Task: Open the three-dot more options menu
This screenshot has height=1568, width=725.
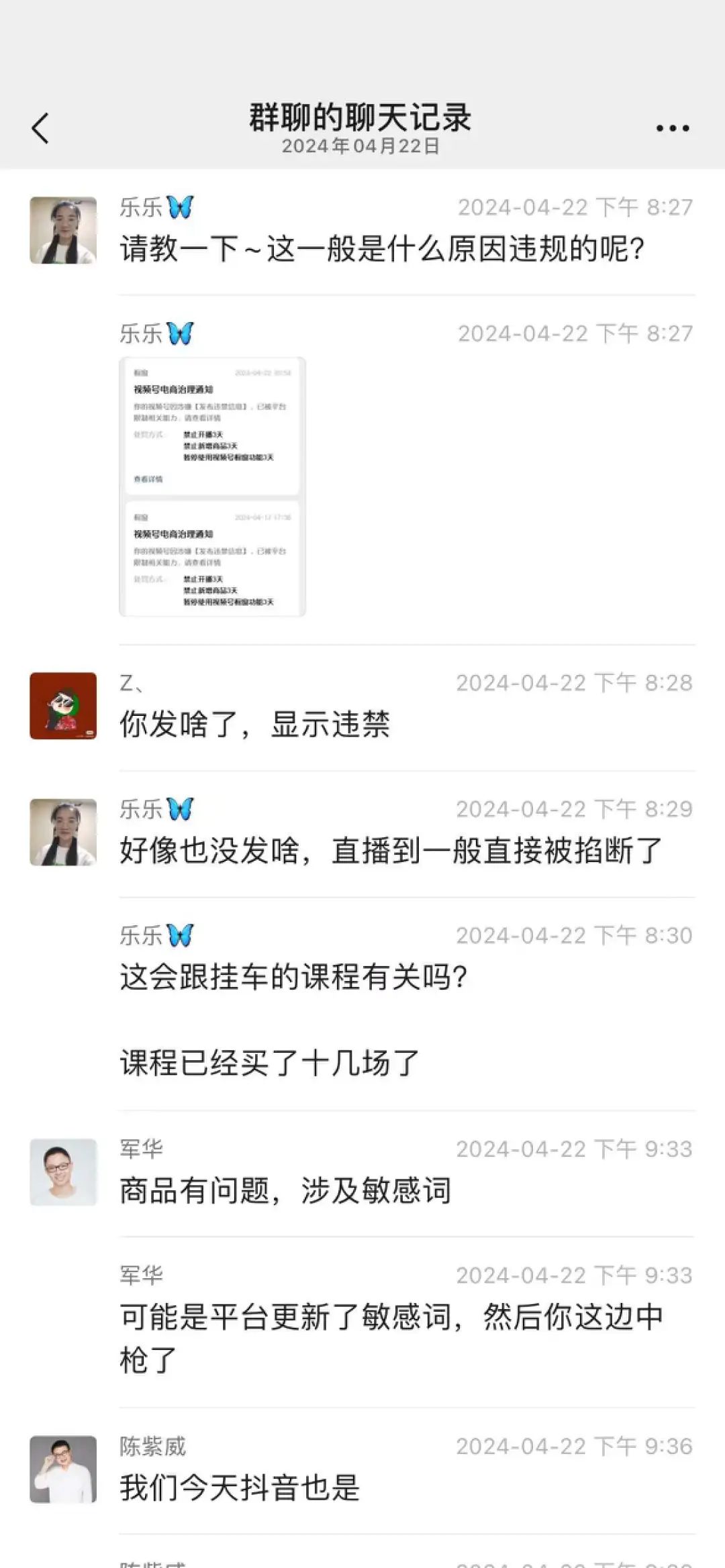Action: pos(673,128)
